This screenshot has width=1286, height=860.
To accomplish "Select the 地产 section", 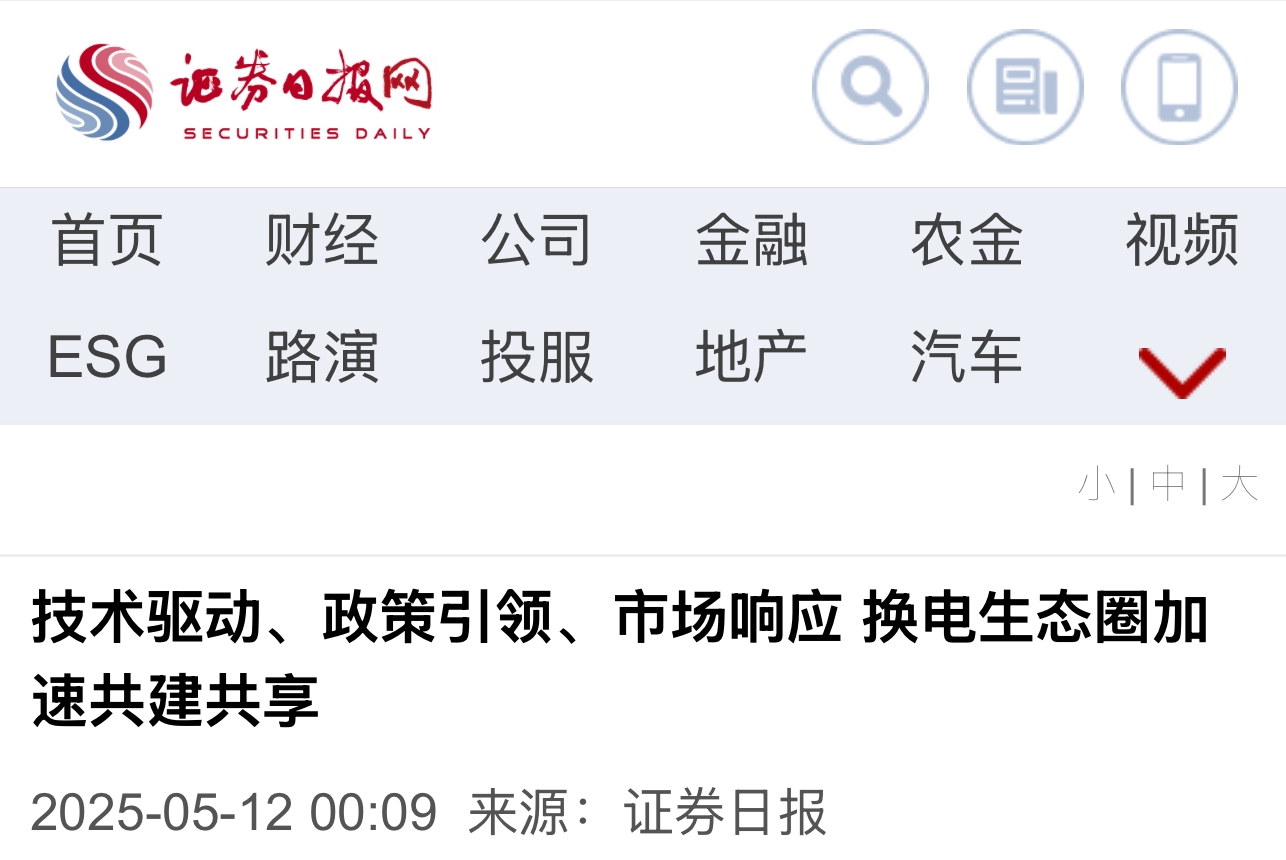I will [x=752, y=357].
